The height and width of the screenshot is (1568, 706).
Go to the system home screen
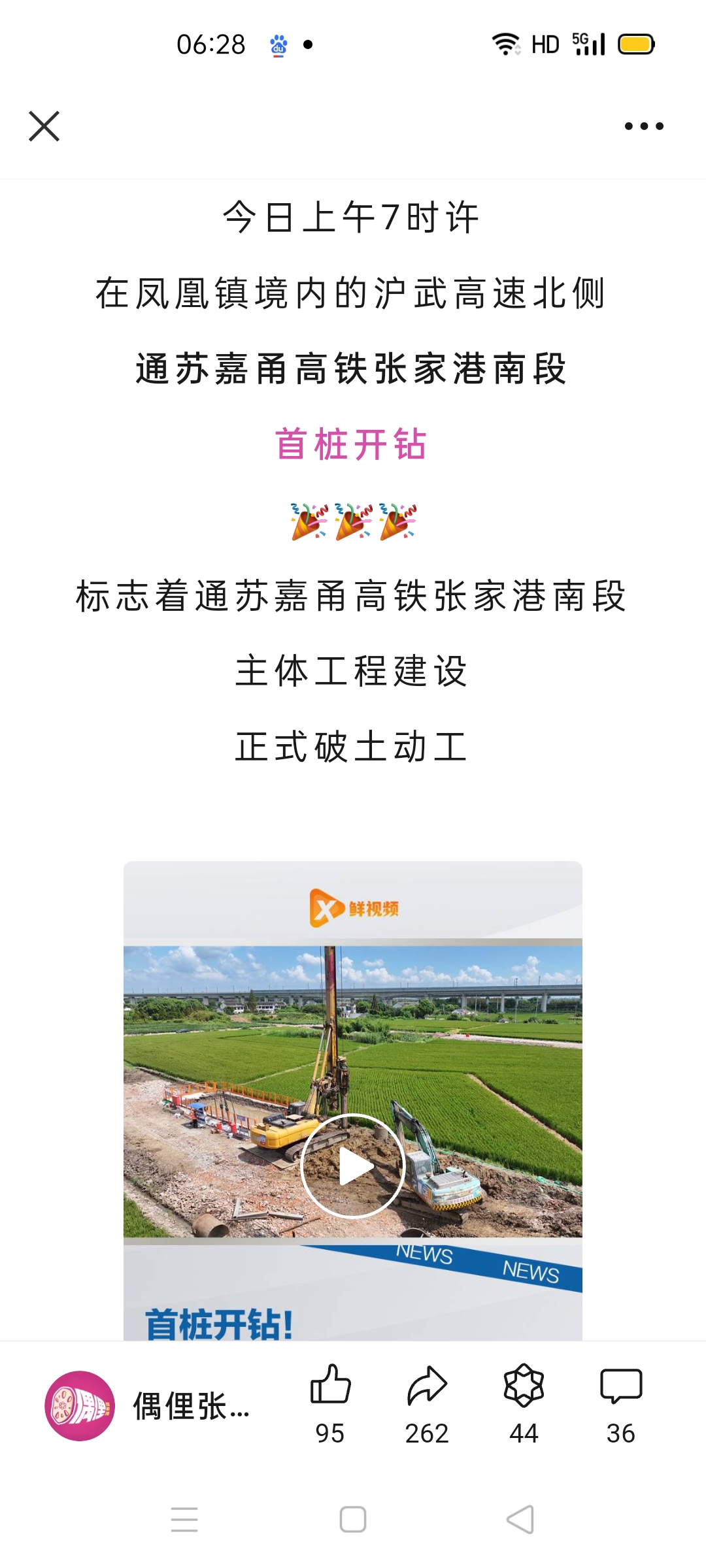pyautogui.click(x=353, y=1519)
